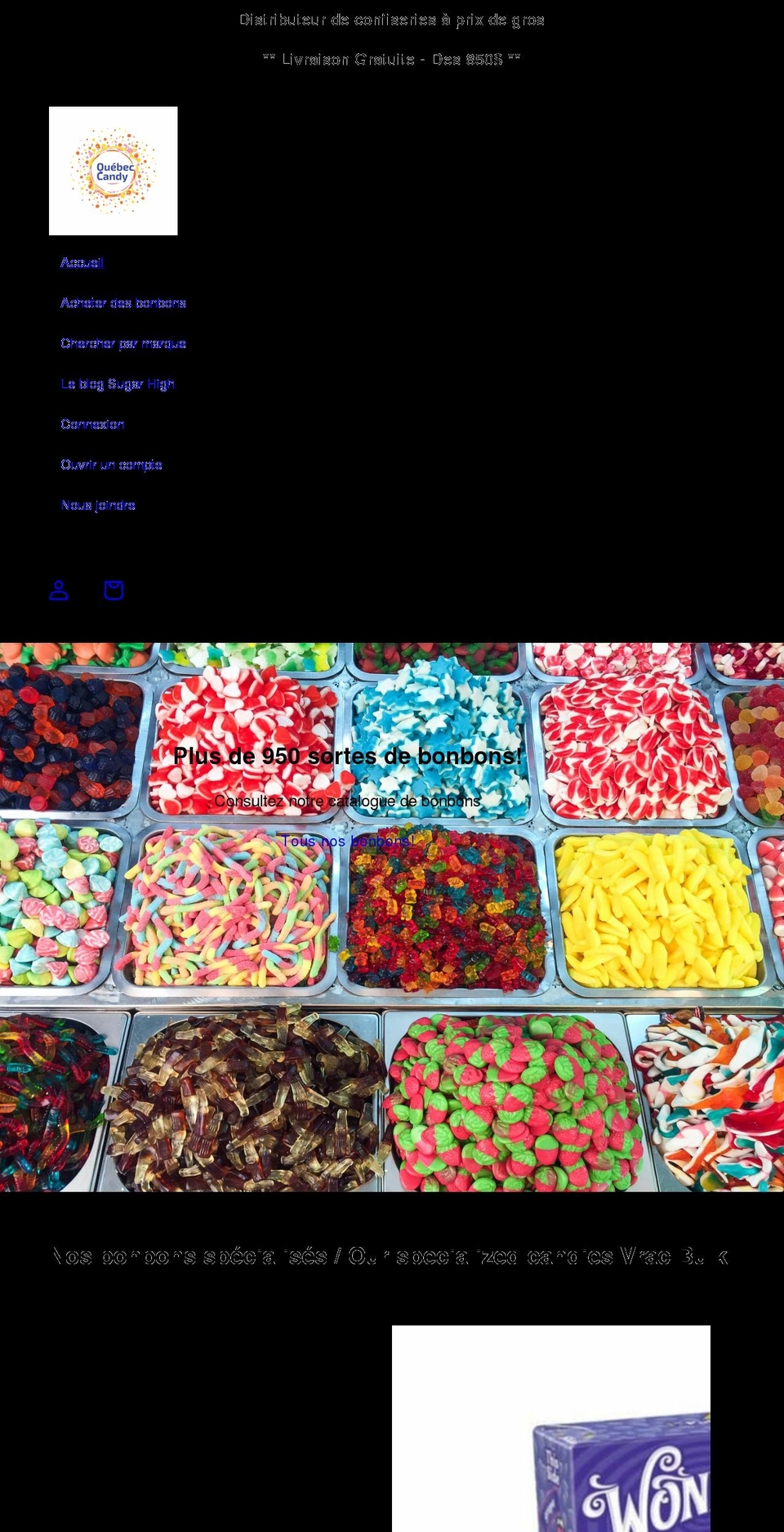Go to Acheter des bonbons
Screen dimensions: 784x1532
tap(123, 303)
